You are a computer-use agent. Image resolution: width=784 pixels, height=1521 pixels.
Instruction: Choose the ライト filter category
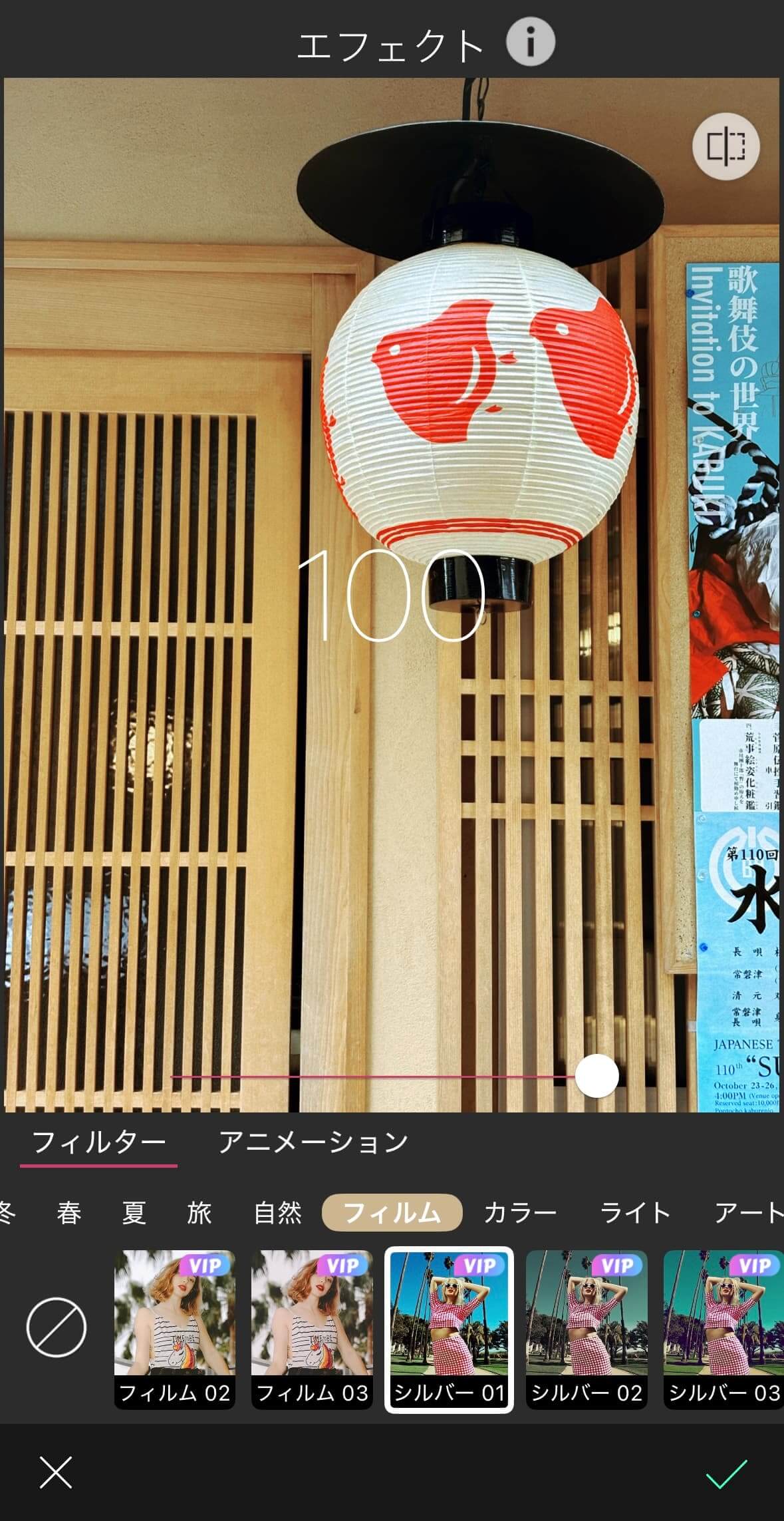[635, 1213]
